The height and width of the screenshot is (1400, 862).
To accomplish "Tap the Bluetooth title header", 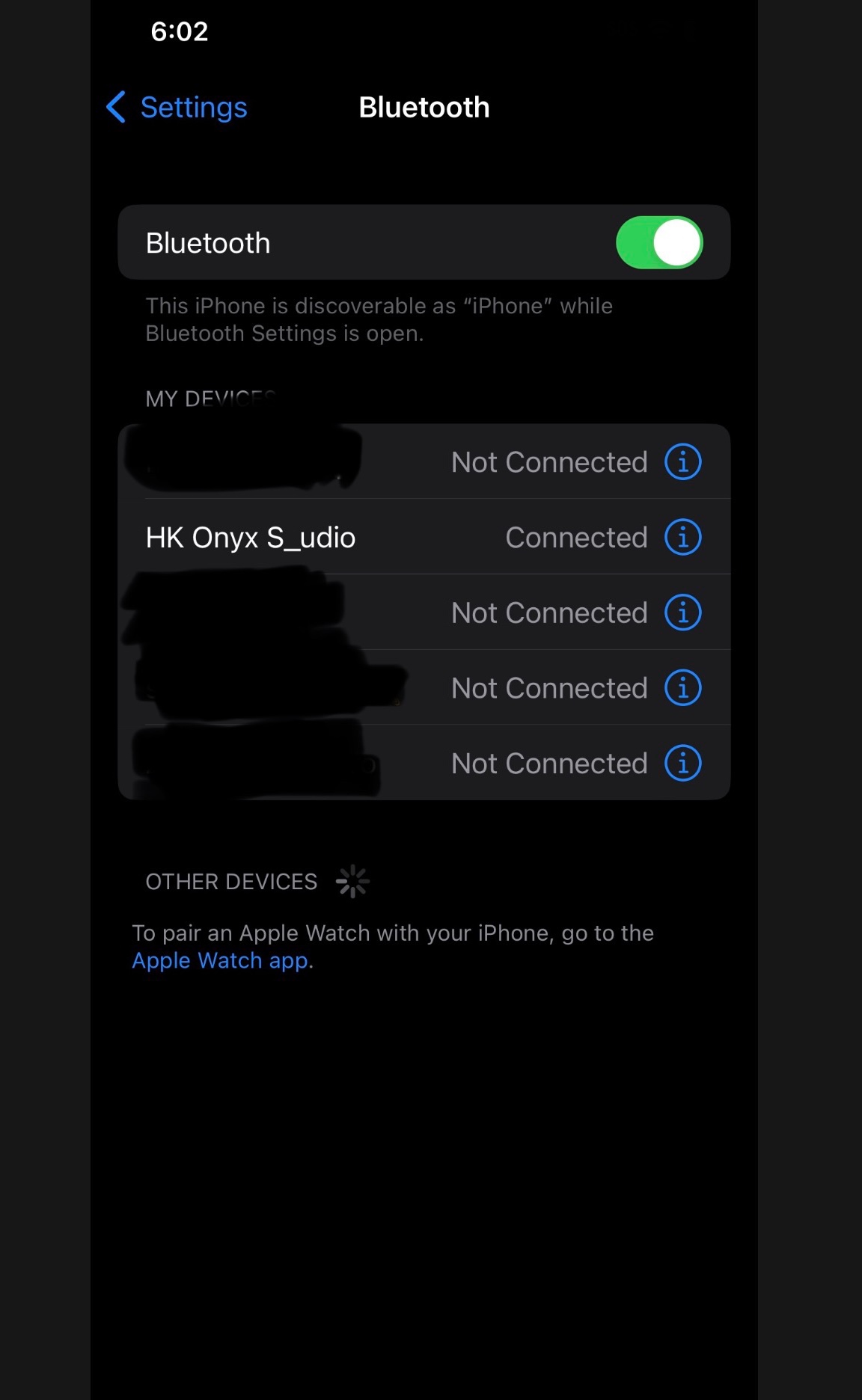I will point(424,107).
